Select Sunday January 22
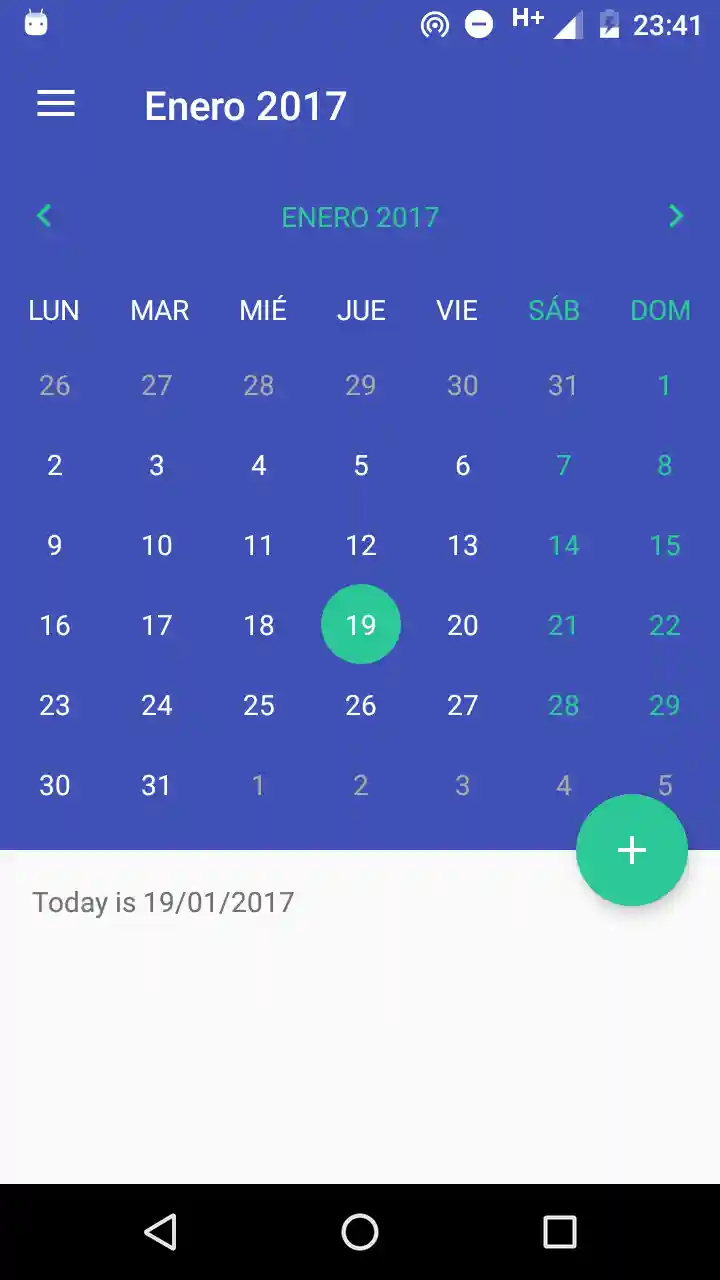The height and width of the screenshot is (1280, 720). click(664, 625)
